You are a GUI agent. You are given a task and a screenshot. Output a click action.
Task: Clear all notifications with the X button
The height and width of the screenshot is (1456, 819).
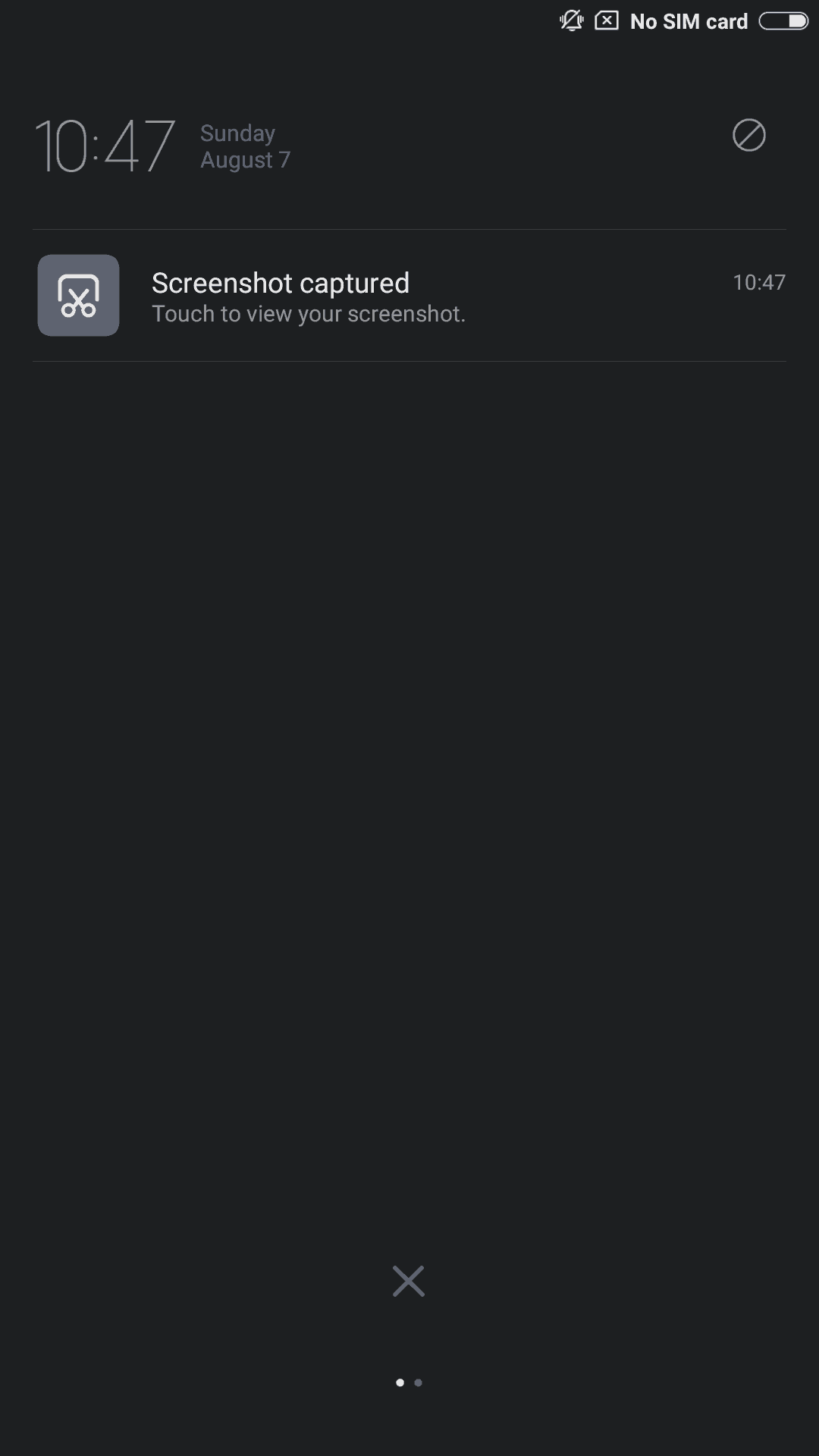pyautogui.click(x=409, y=1281)
